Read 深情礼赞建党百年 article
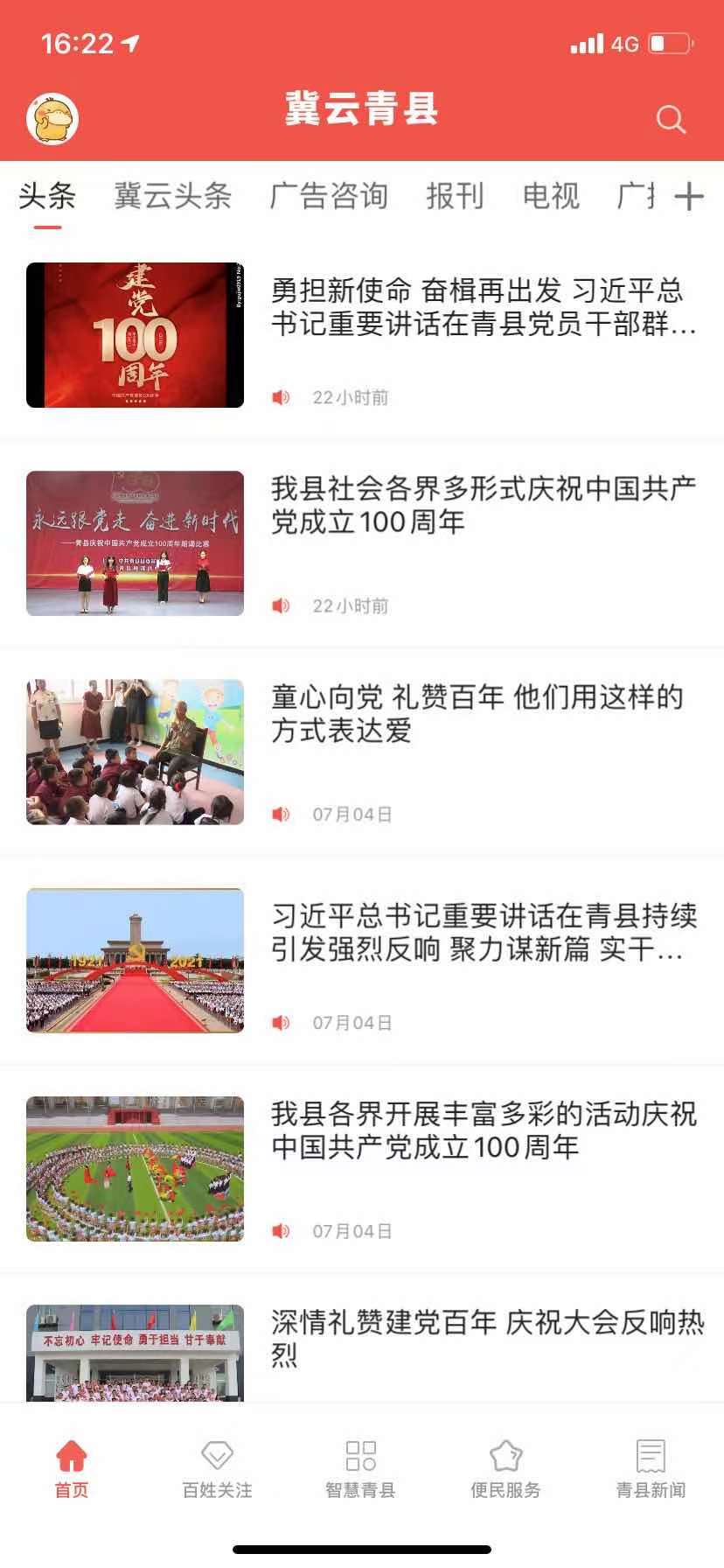 pos(486,1337)
